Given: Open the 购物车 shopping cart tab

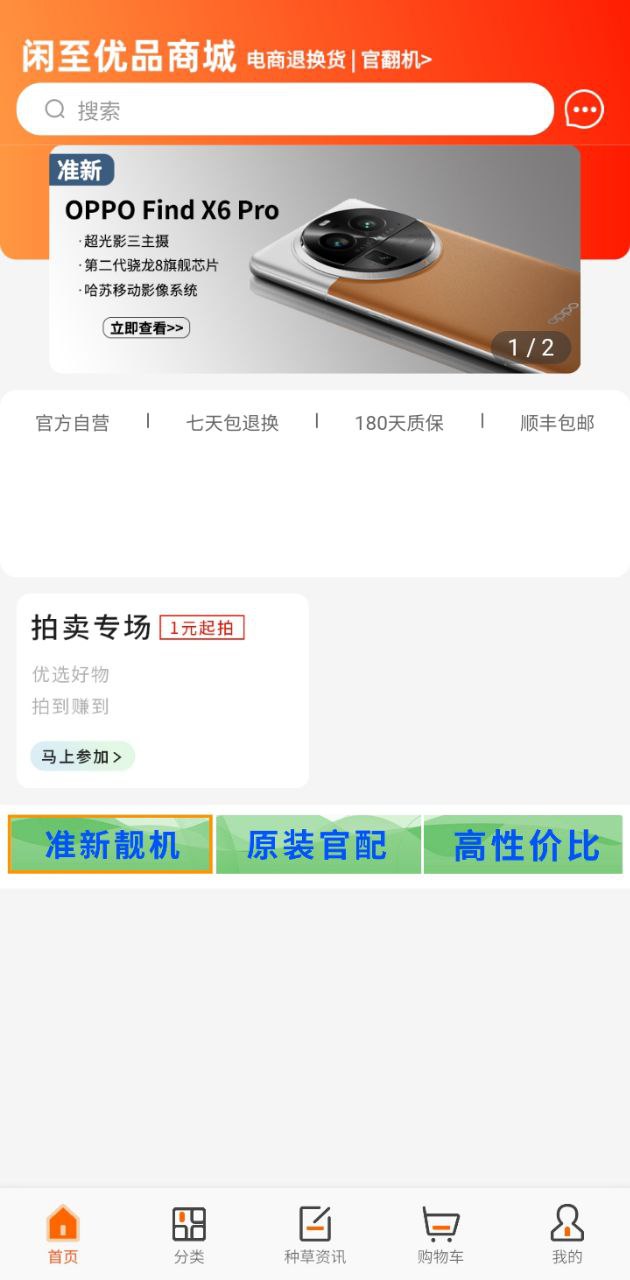Looking at the screenshot, I should point(440,1234).
